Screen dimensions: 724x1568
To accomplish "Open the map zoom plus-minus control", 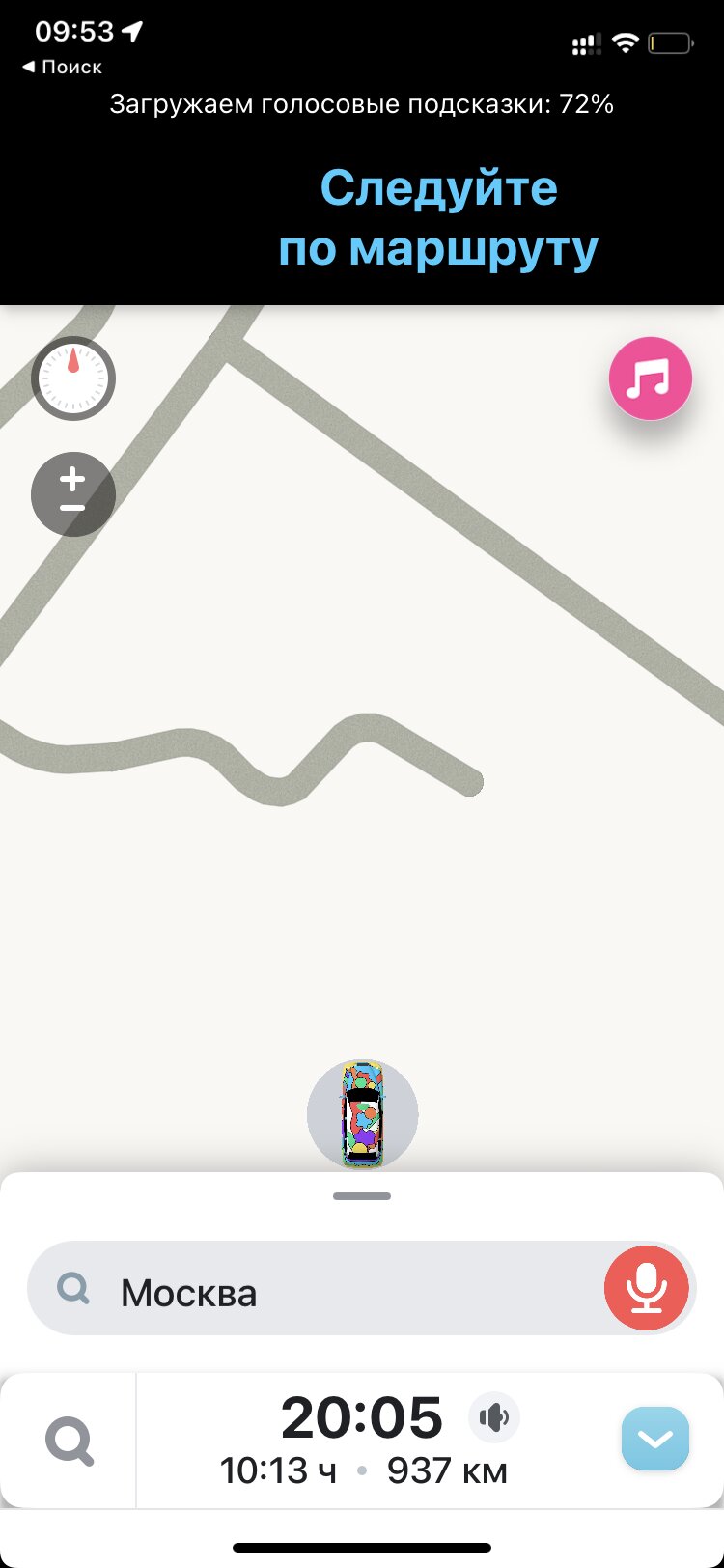I will pos(73,494).
